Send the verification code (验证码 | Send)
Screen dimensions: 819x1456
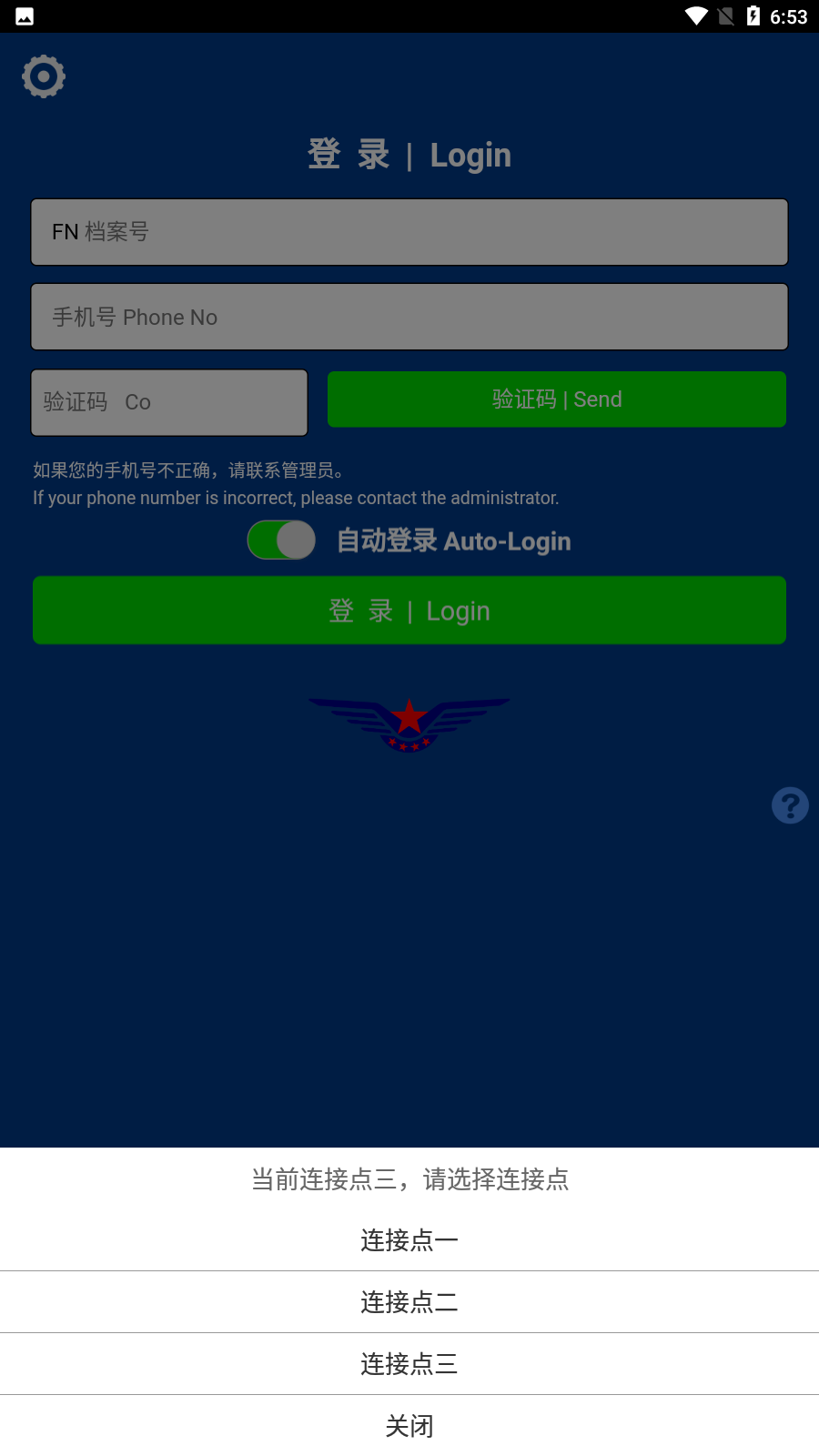tap(557, 399)
